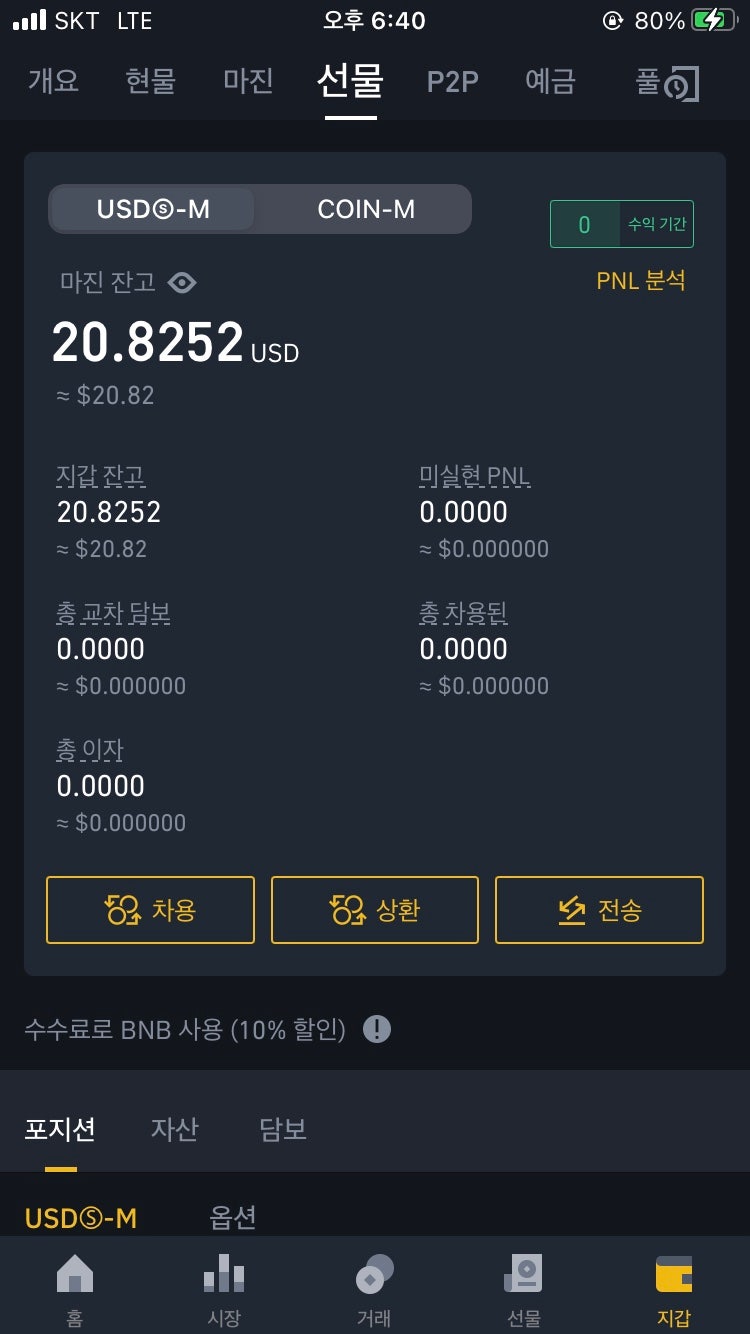Image resolution: width=750 pixels, height=1334 pixels.
Task: Go to 홈 in bottom navigation
Action: point(75,1289)
